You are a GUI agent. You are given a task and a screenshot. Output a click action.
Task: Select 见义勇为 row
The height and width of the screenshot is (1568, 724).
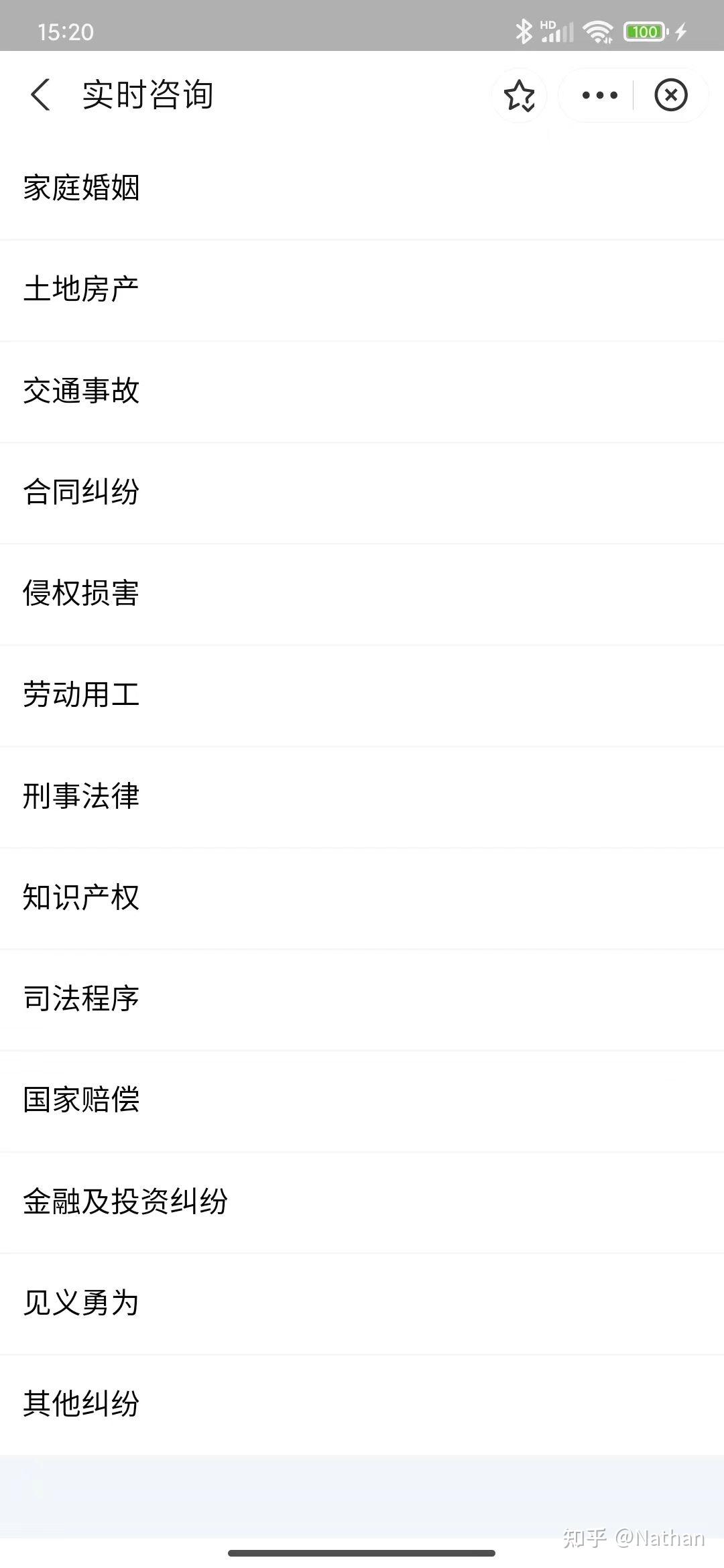(x=82, y=1303)
